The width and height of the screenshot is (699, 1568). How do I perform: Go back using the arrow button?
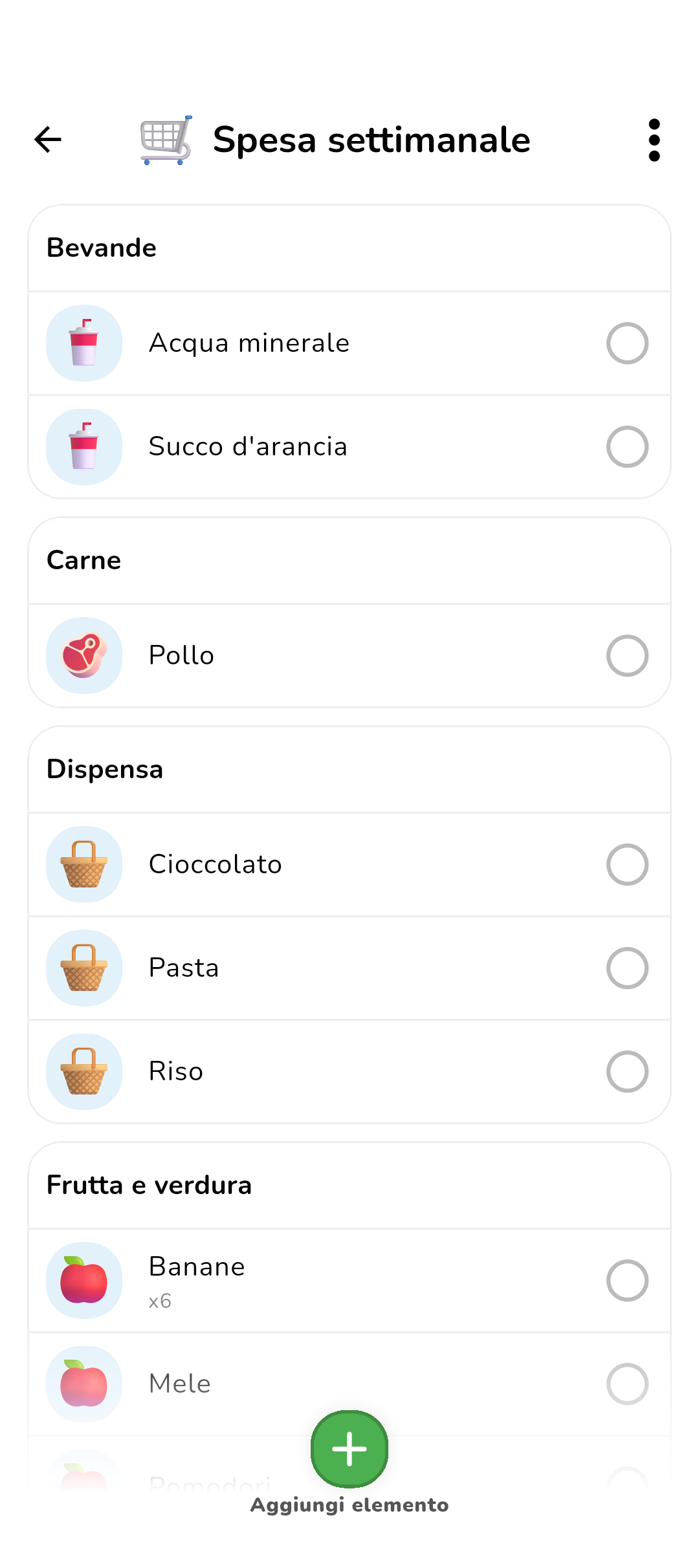coord(47,140)
